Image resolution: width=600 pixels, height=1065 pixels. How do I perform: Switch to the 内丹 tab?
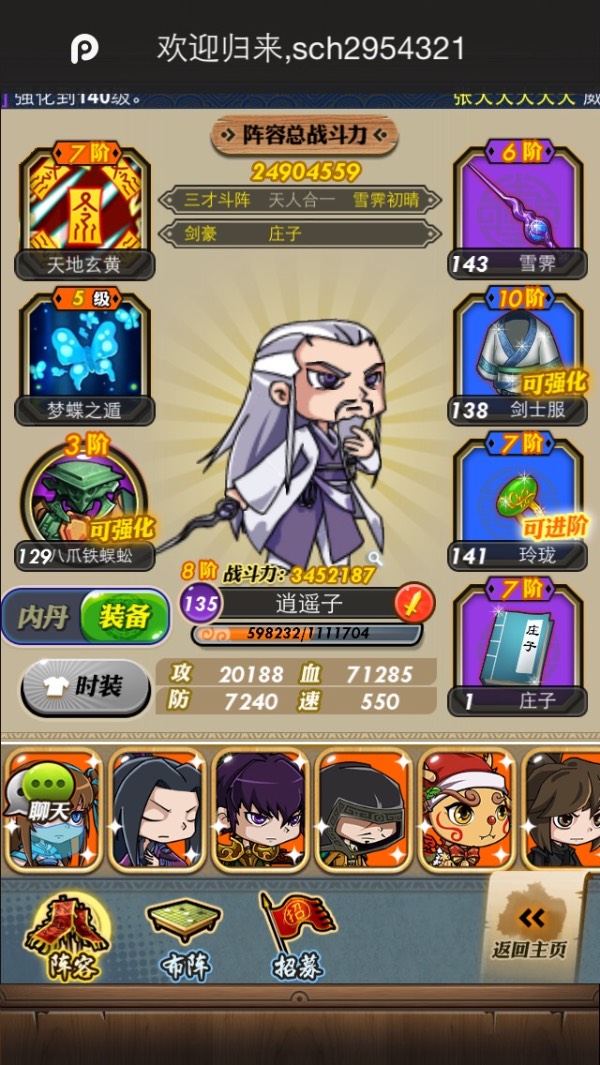pyautogui.click(x=42, y=617)
